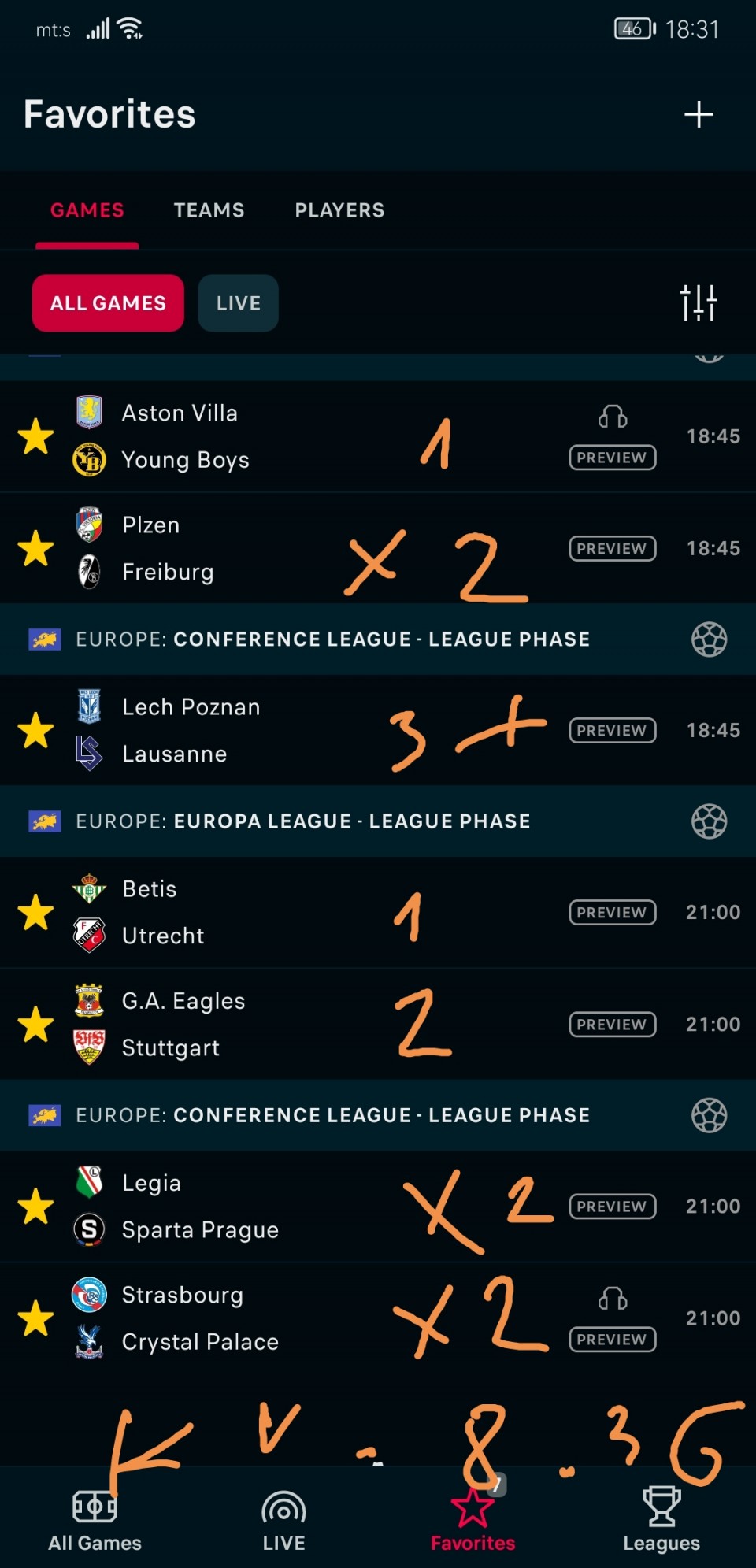Open the LIVE bottom navigation tab
This screenshot has width=756, height=1568.
(283, 1520)
